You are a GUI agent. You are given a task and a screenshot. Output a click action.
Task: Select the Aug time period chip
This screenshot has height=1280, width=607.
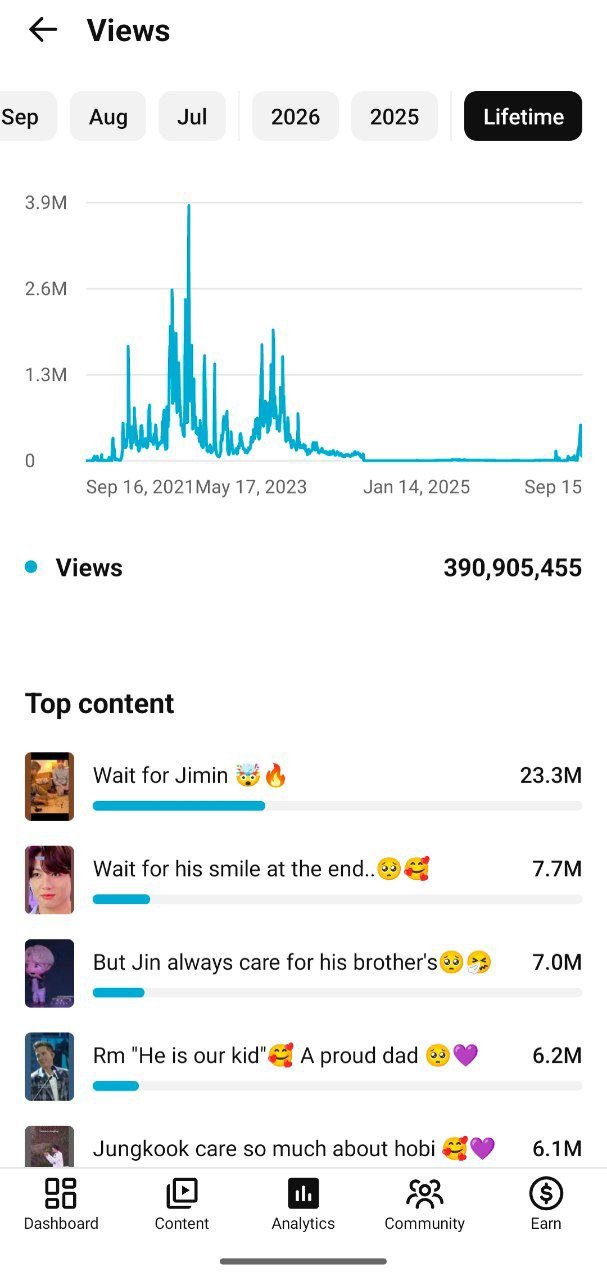[108, 116]
